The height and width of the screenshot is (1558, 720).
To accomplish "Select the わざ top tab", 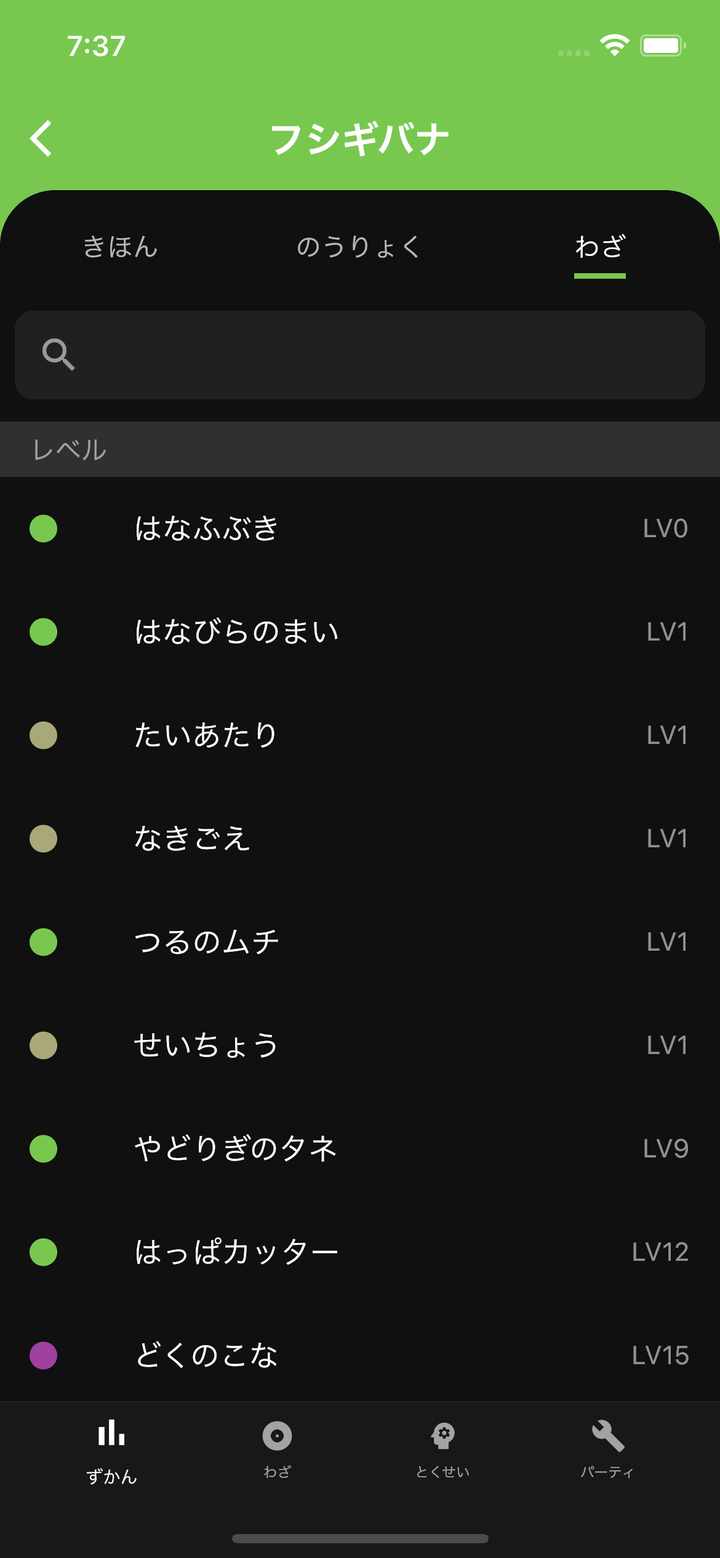I will click(x=599, y=247).
